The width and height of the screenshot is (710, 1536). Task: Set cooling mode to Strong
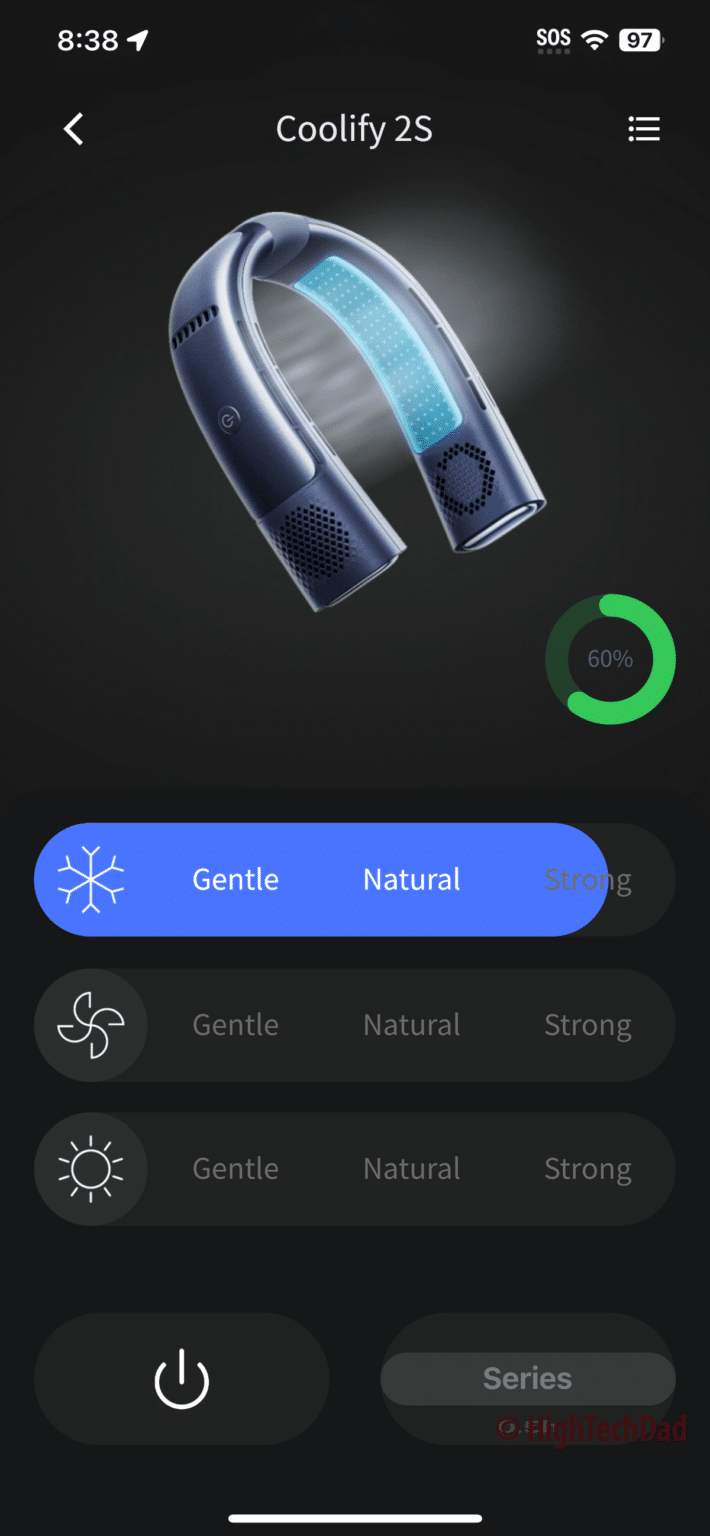[588, 879]
